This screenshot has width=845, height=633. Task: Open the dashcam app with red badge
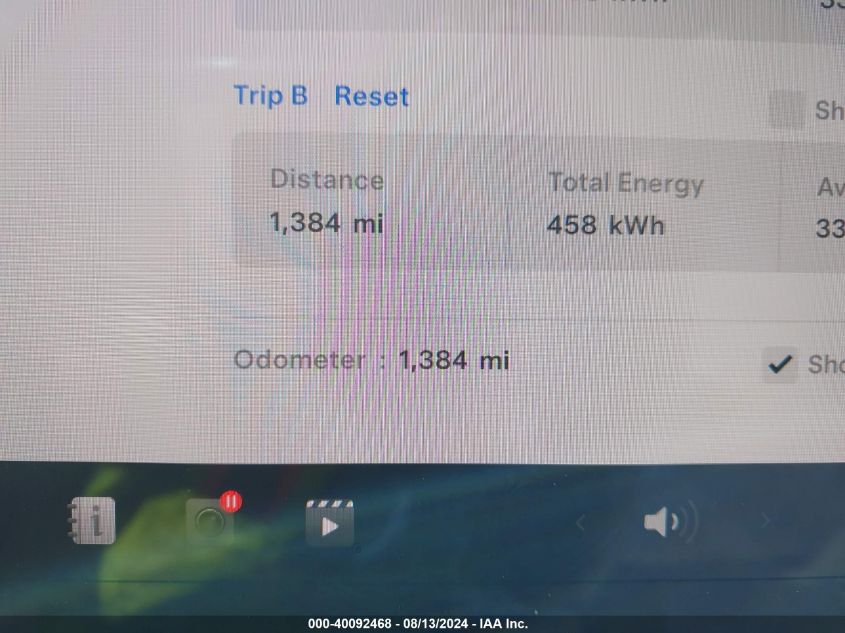(210, 521)
